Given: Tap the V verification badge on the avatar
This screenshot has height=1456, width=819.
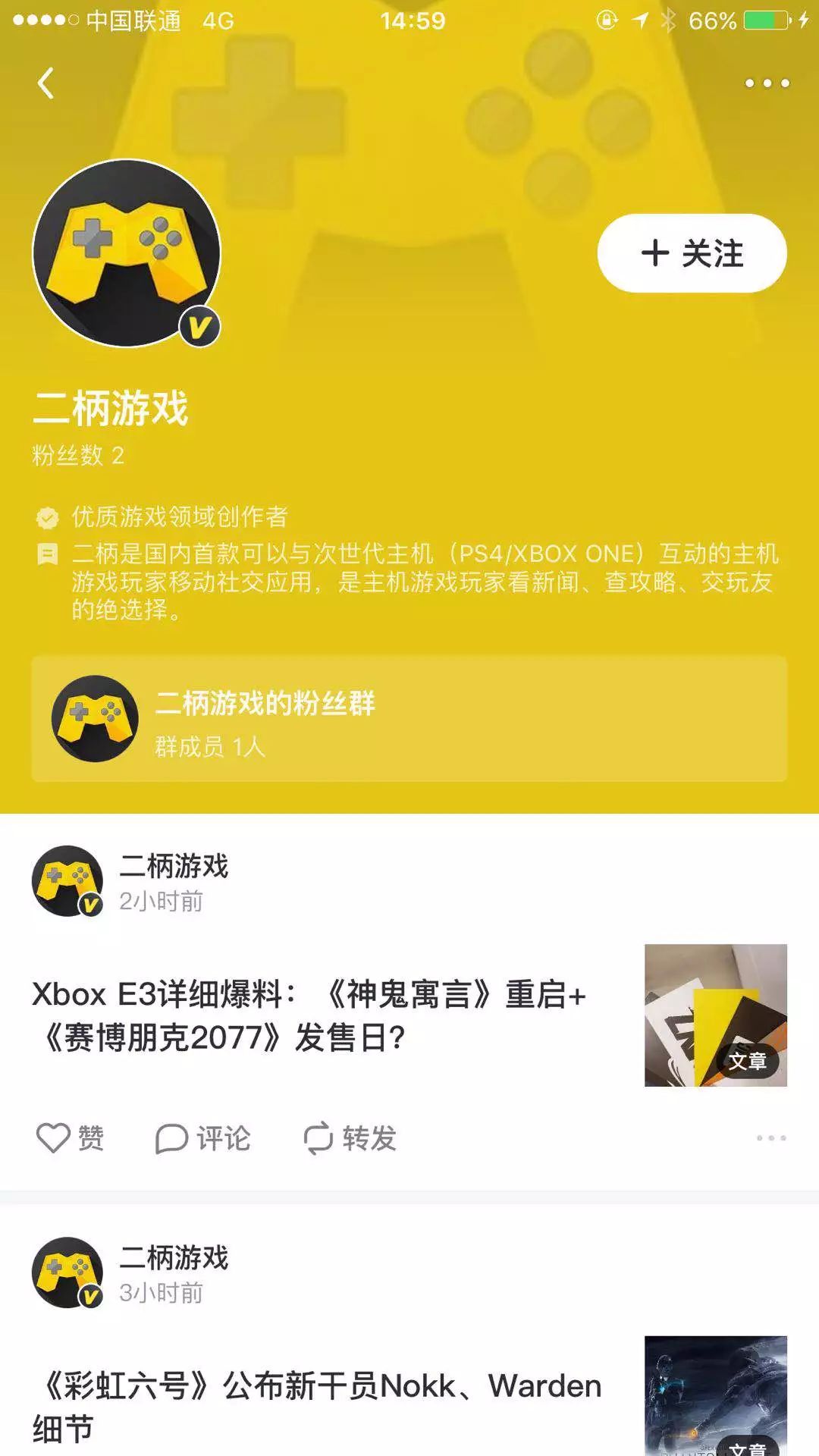Looking at the screenshot, I should click(198, 325).
